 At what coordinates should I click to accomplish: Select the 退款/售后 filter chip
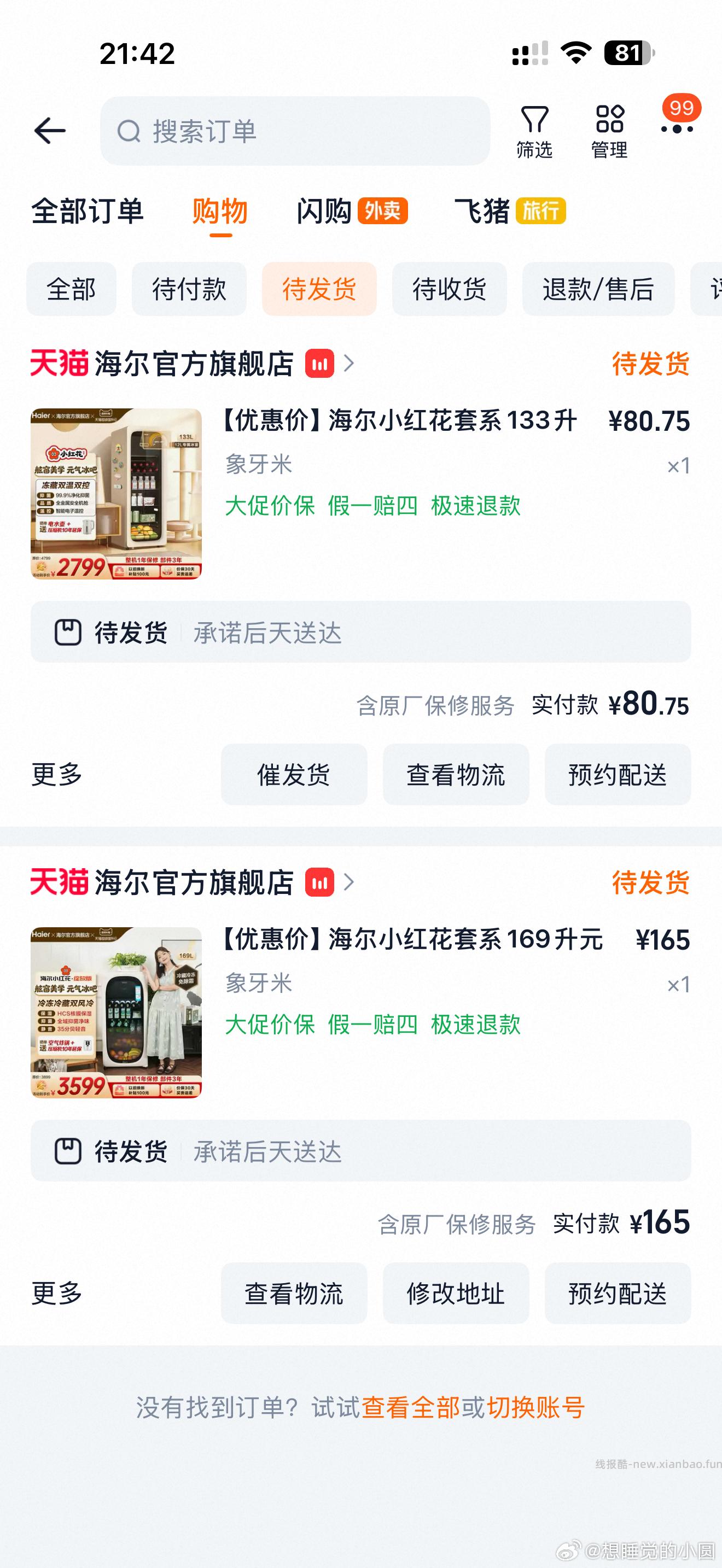[x=598, y=290]
